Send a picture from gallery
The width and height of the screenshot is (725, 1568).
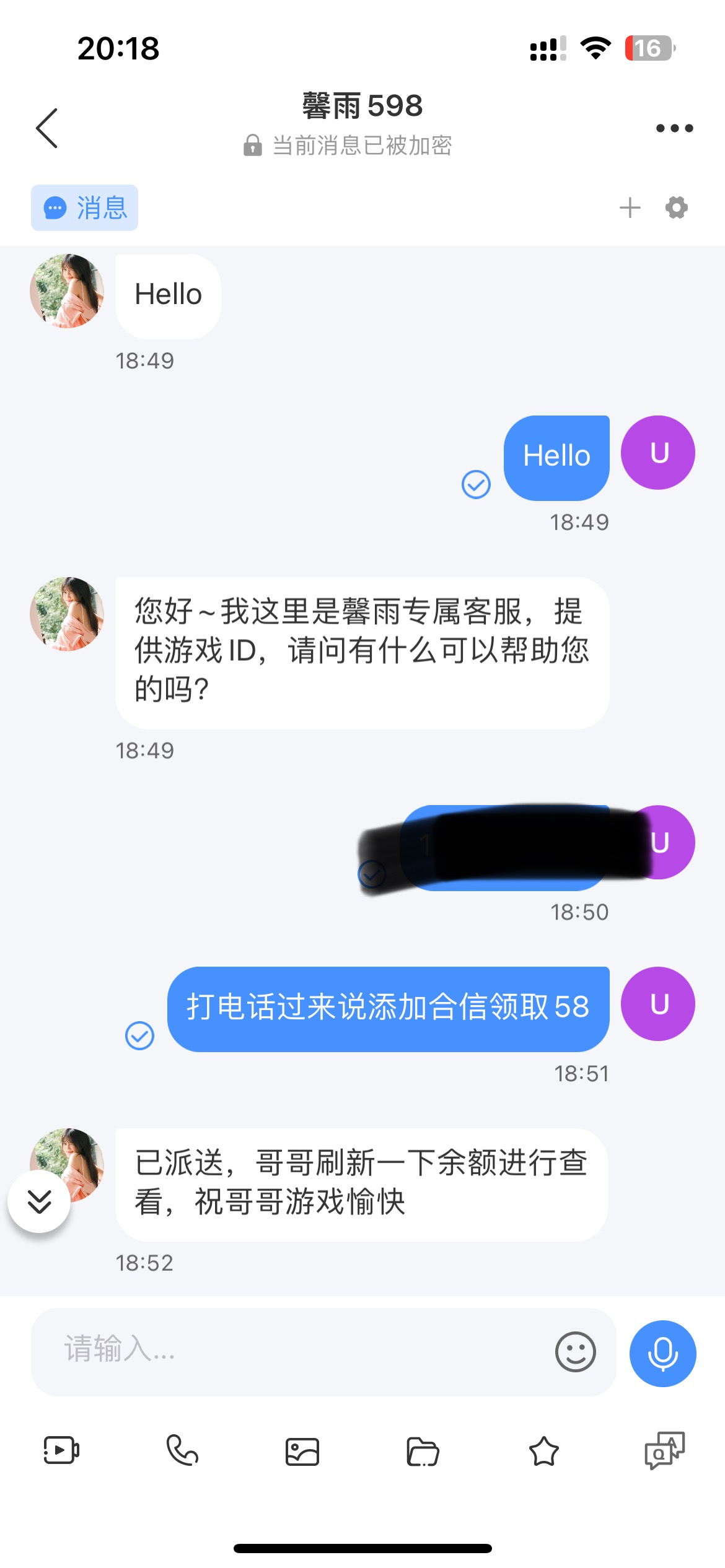click(302, 1452)
